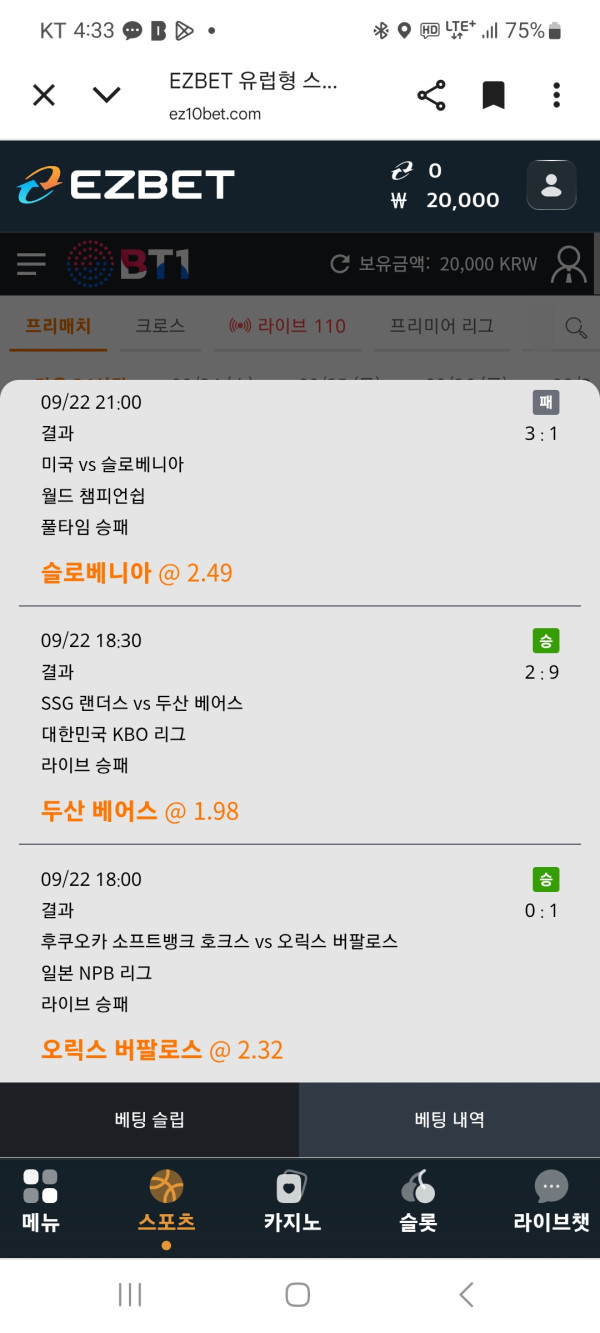This screenshot has width=600, height=1333.
Task: Tap the system home button
Action: (x=297, y=1295)
